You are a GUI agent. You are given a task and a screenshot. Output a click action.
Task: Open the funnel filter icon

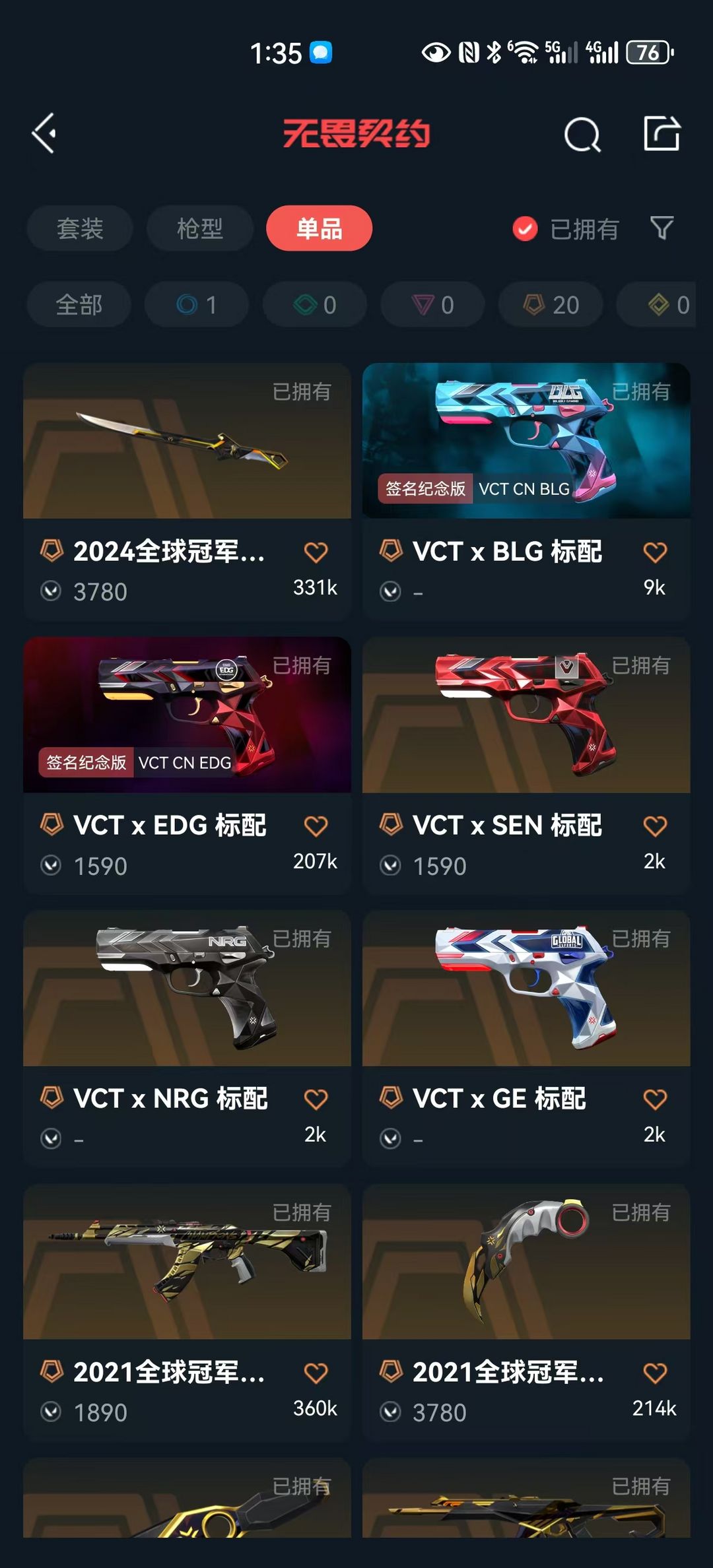[662, 228]
